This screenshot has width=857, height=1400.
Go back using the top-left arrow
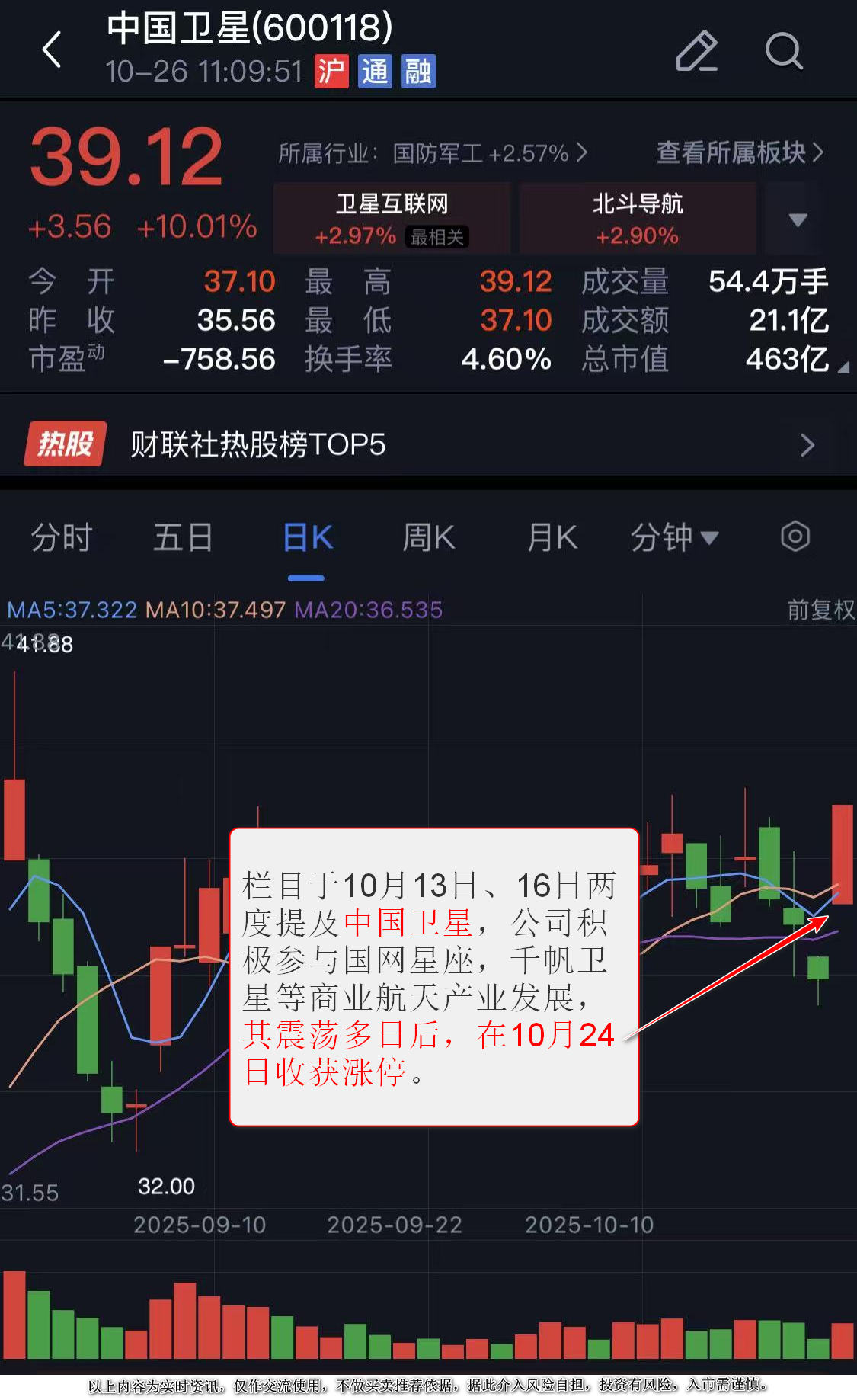pyautogui.click(x=52, y=50)
